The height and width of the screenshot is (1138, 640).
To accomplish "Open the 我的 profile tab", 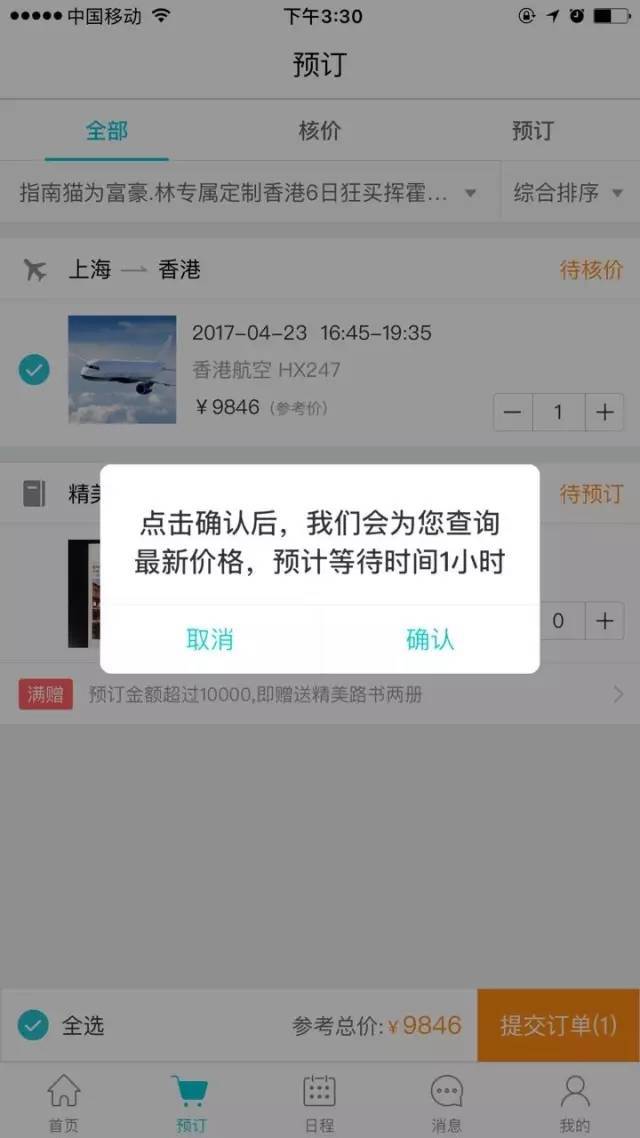I will point(575,1102).
